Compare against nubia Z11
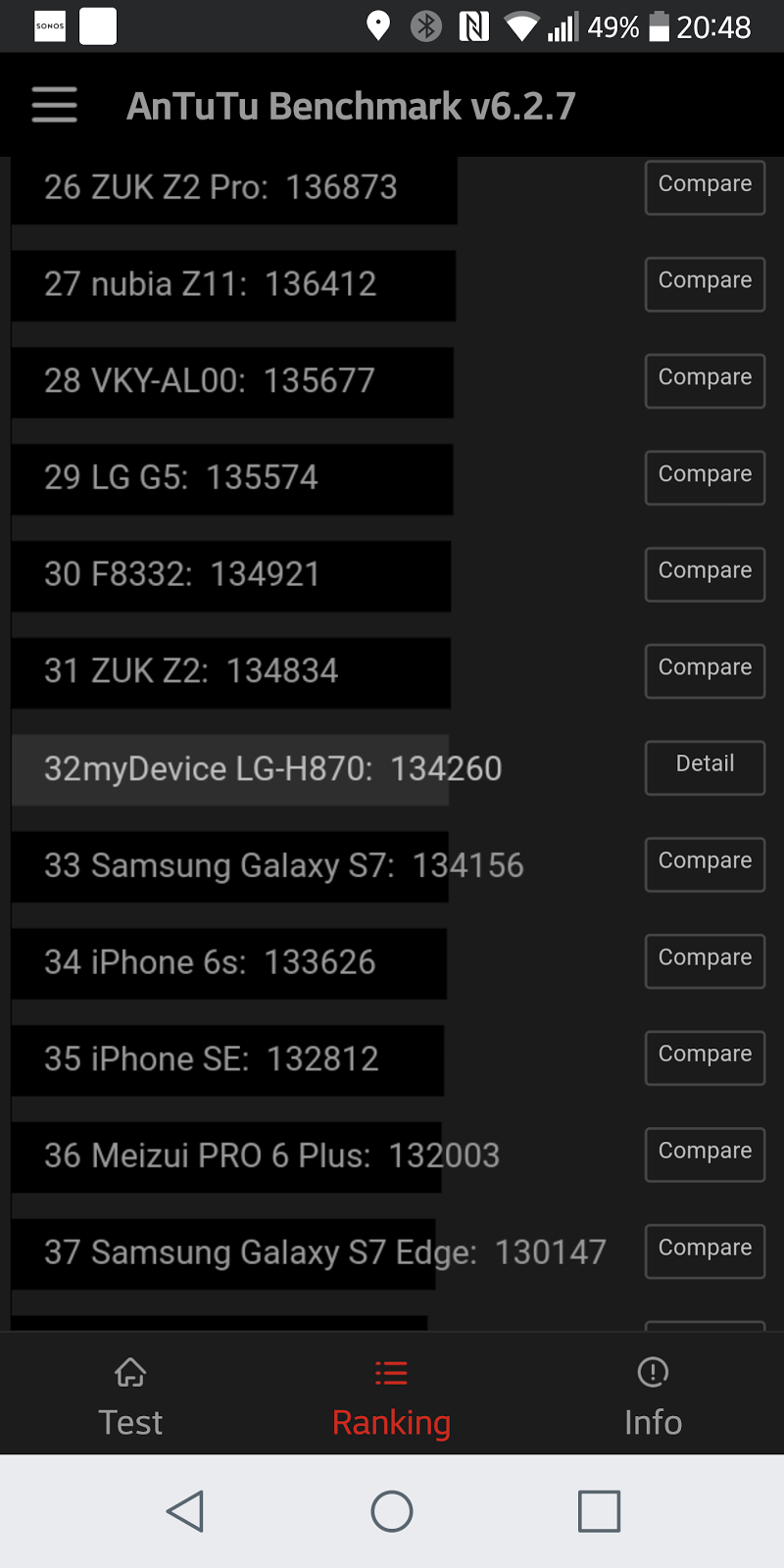Viewport: 784px width, 1568px height. [x=705, y=283]
